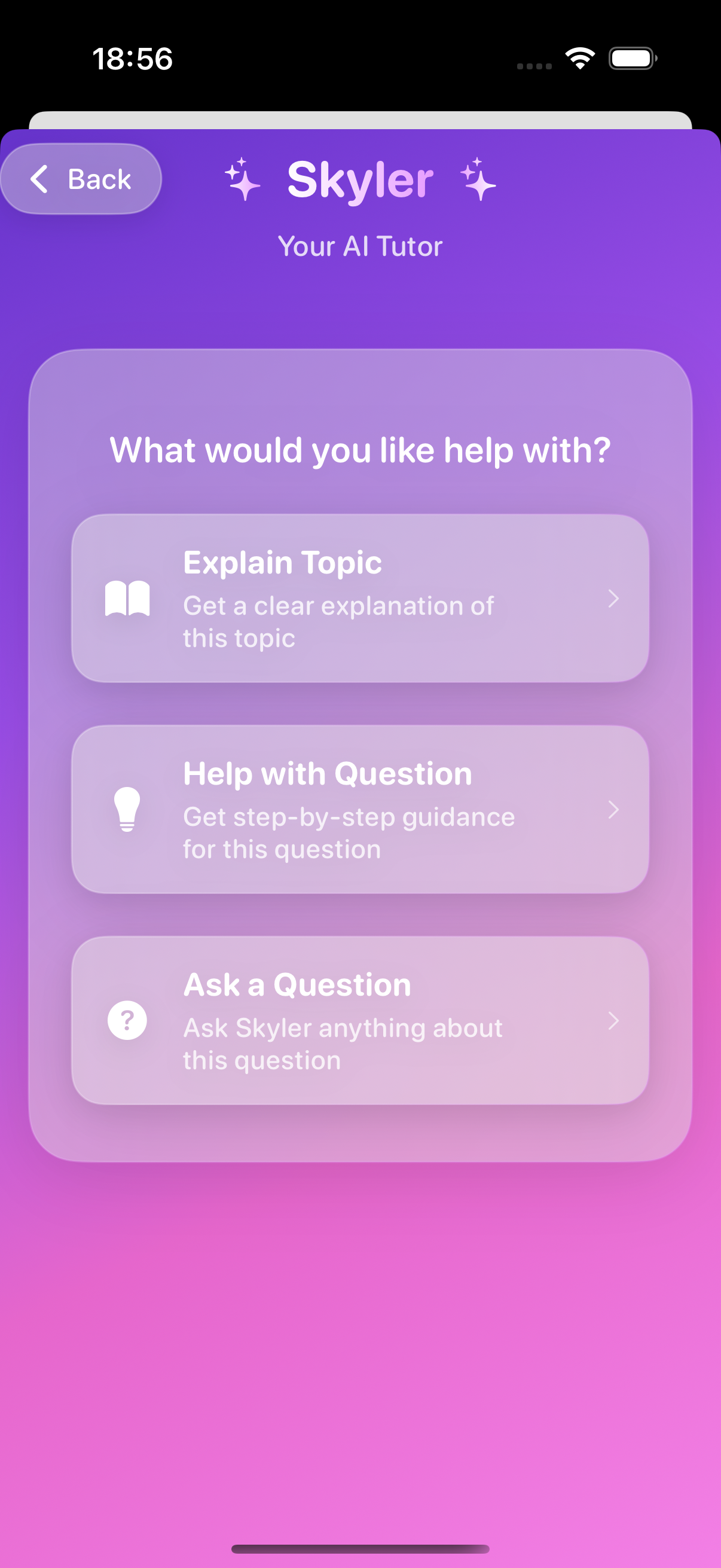721x1568 pixels.
Task: Expand Ask a Question with the chevron
Action: 614,1021
